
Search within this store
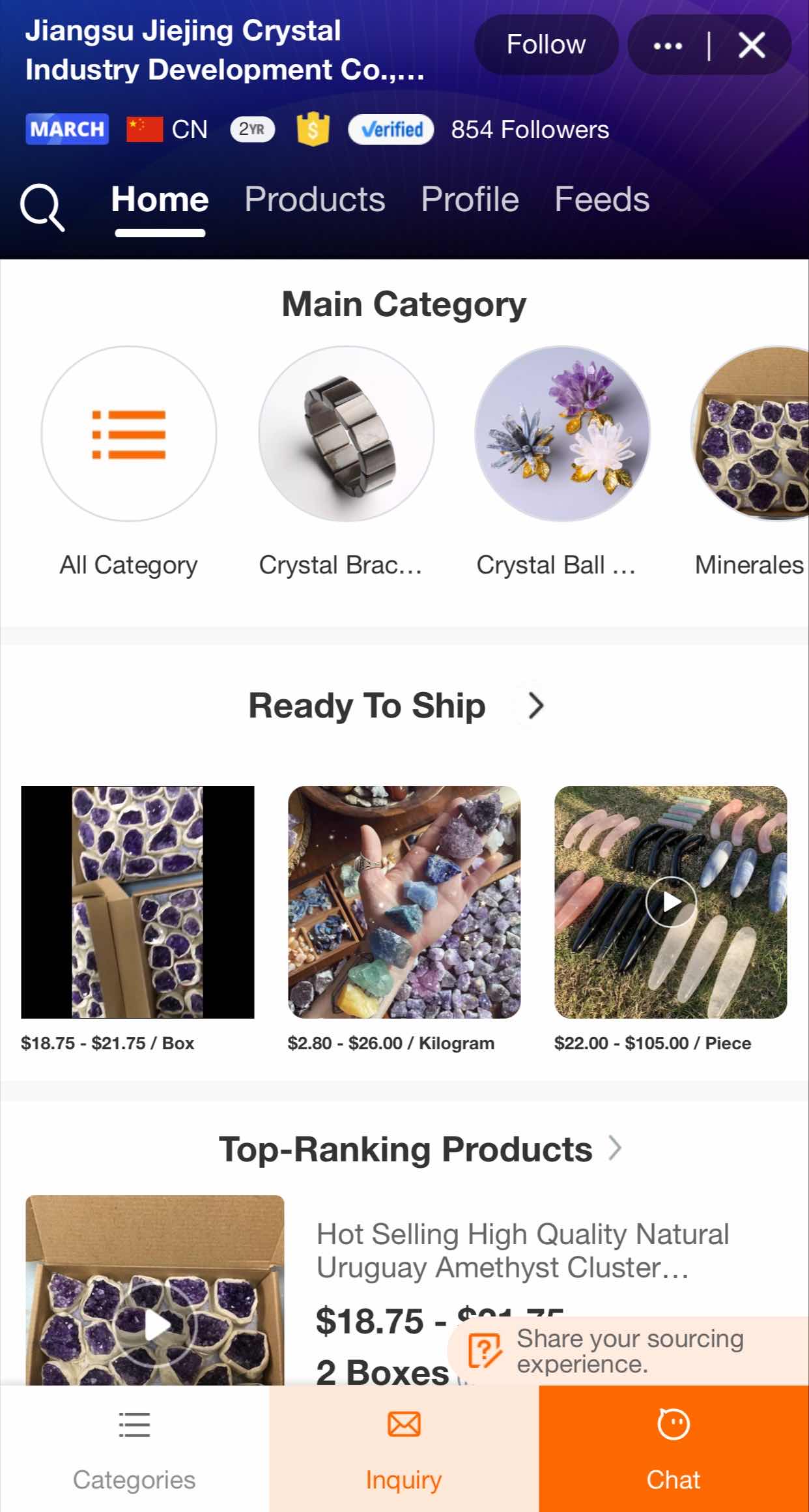[x=42, y=207]
